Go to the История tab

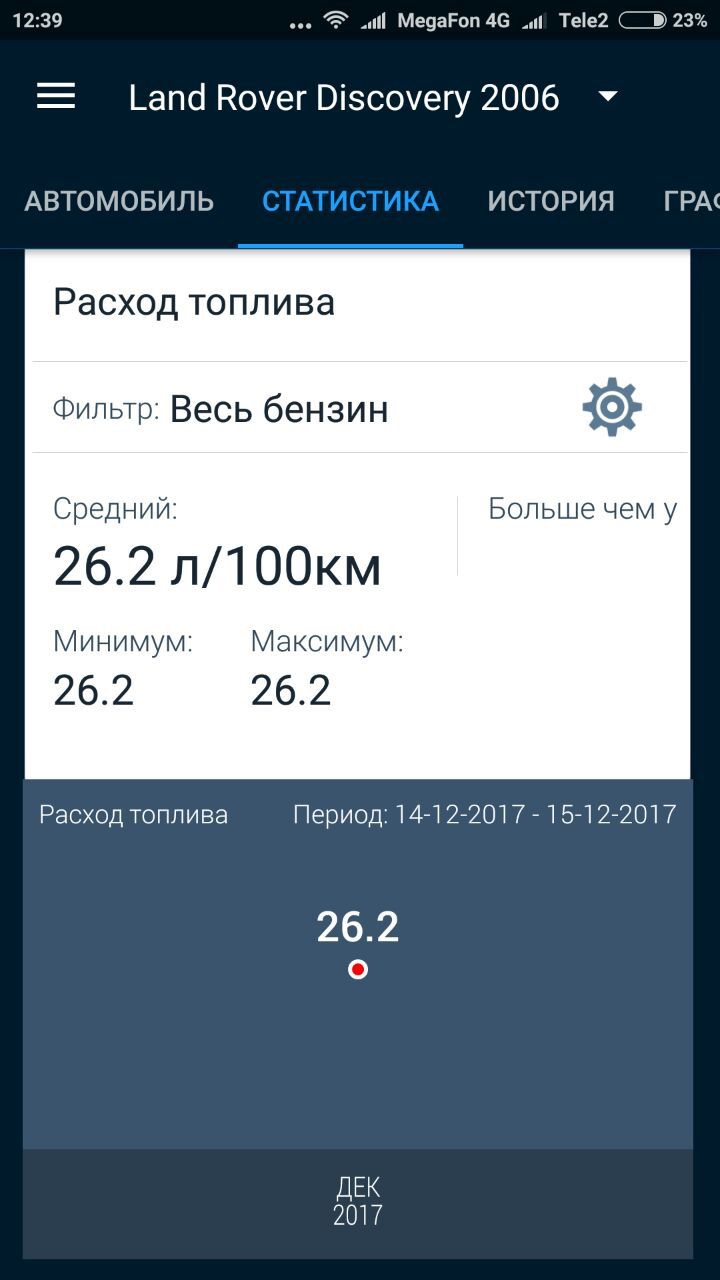[x=551, y=201]
